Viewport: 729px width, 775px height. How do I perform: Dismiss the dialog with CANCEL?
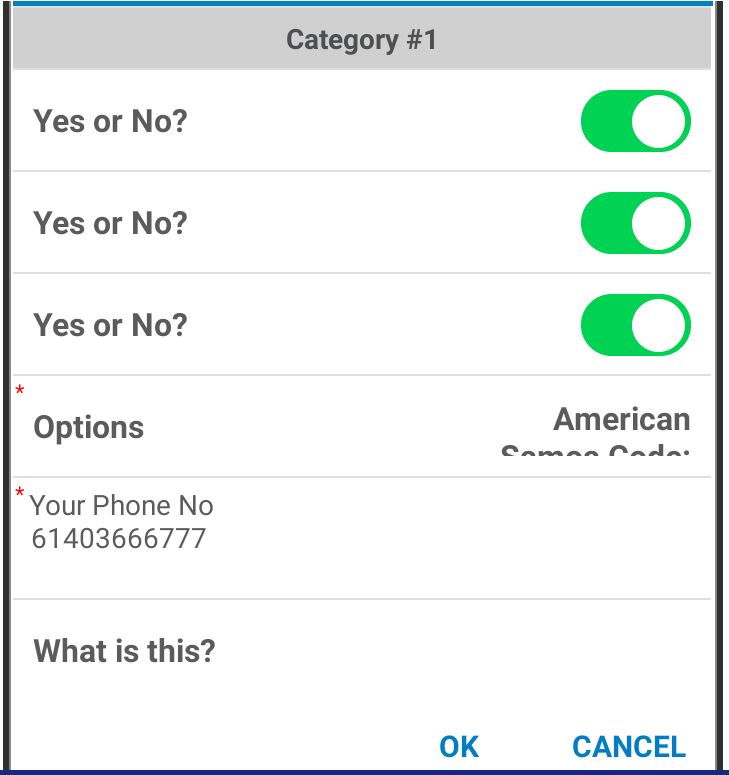628,746
